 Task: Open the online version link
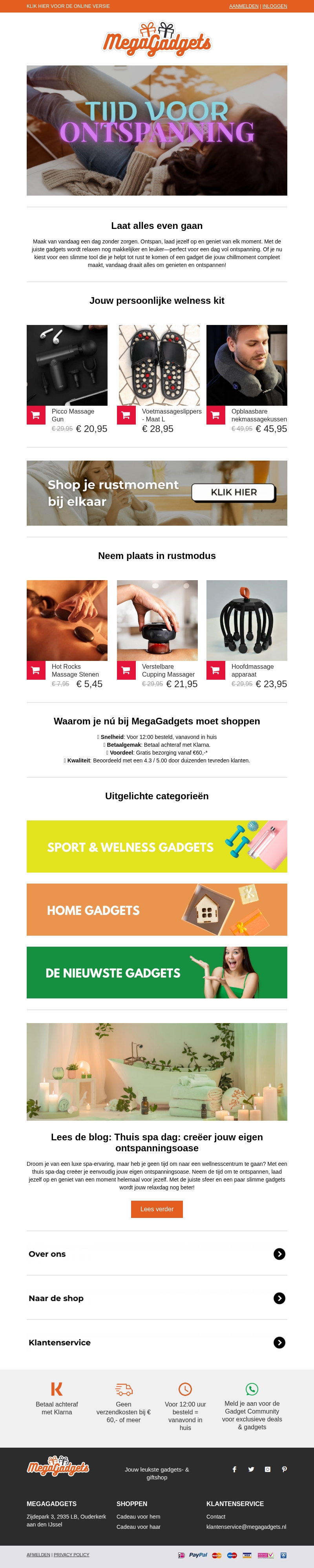[68, 6]
